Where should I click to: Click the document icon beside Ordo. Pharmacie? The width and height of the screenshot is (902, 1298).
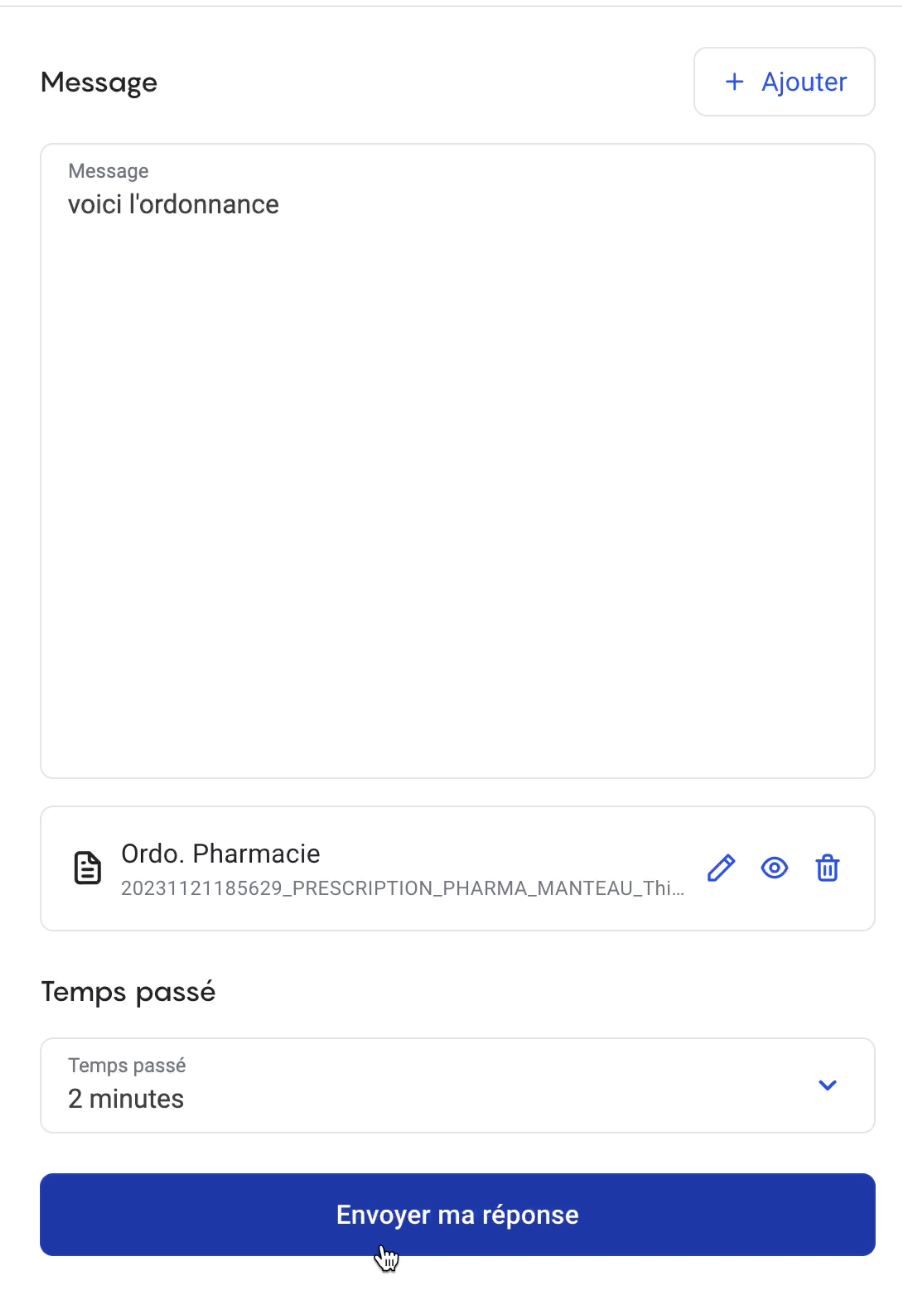coord(87,868)
